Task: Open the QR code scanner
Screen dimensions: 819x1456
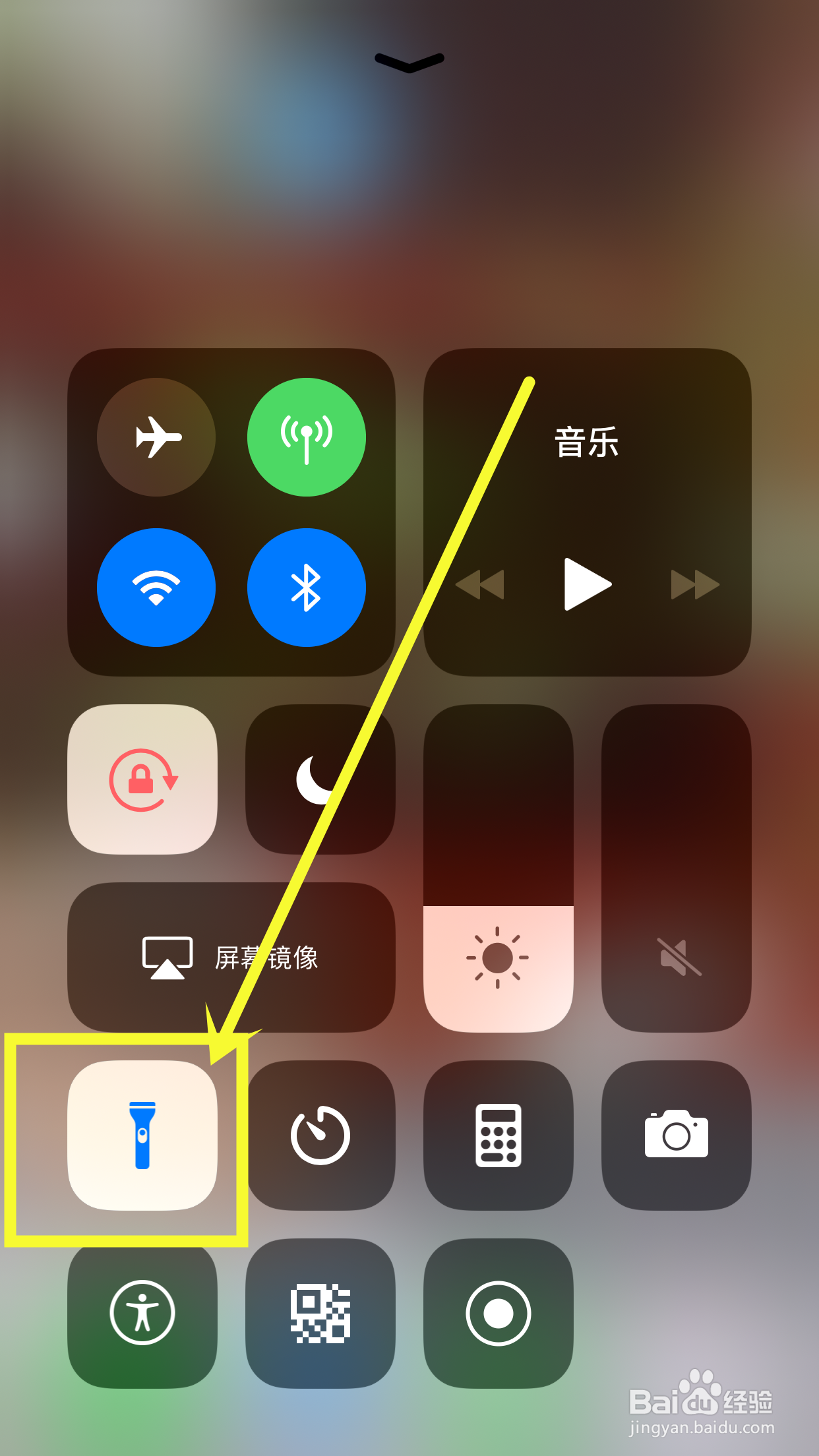Action: click(320, 1314)
